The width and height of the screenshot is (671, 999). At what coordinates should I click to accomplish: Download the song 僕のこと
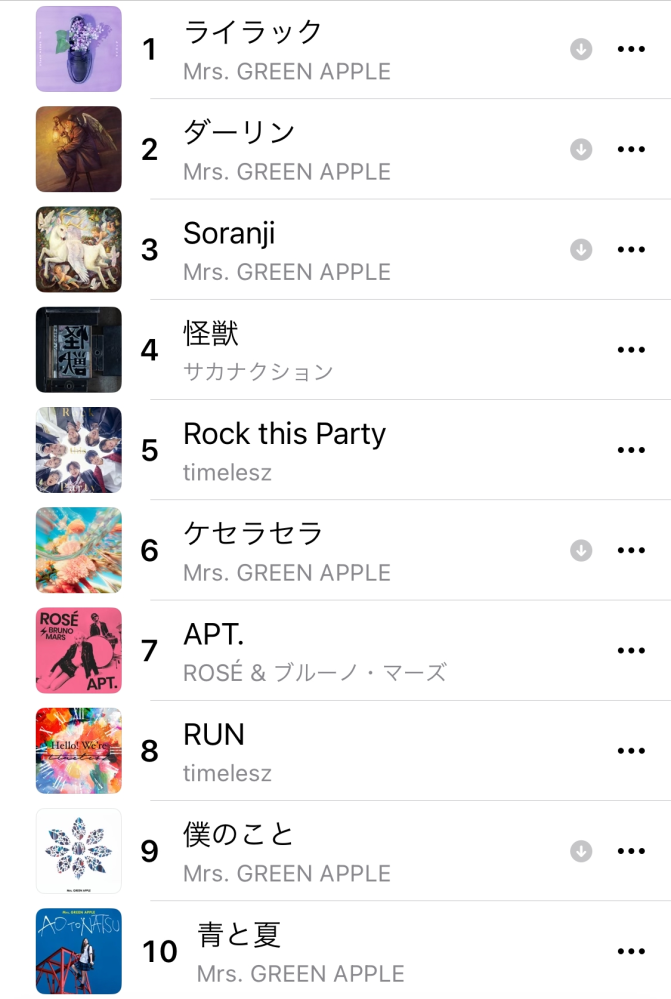[x=581, y=851]
